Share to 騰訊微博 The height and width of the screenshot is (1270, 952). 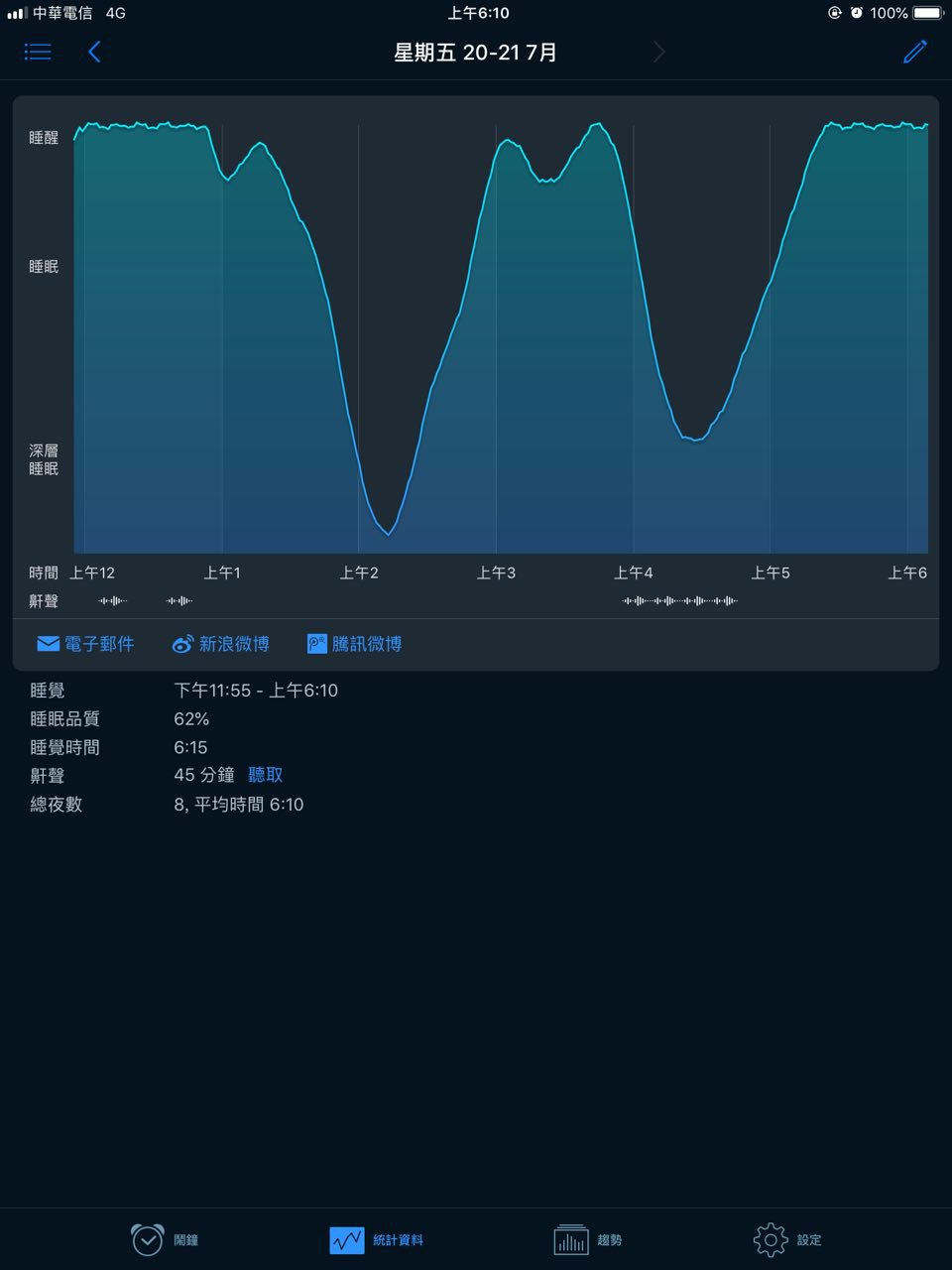point(354,644)
